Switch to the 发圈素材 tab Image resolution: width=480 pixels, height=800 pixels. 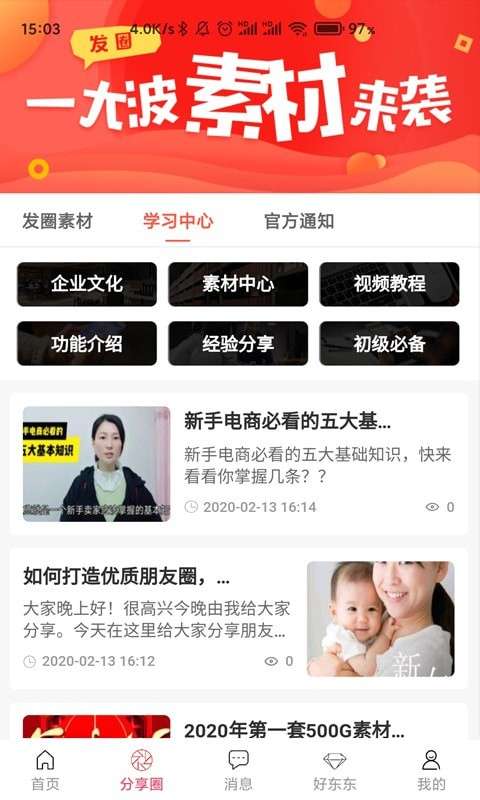coord(57,221)
